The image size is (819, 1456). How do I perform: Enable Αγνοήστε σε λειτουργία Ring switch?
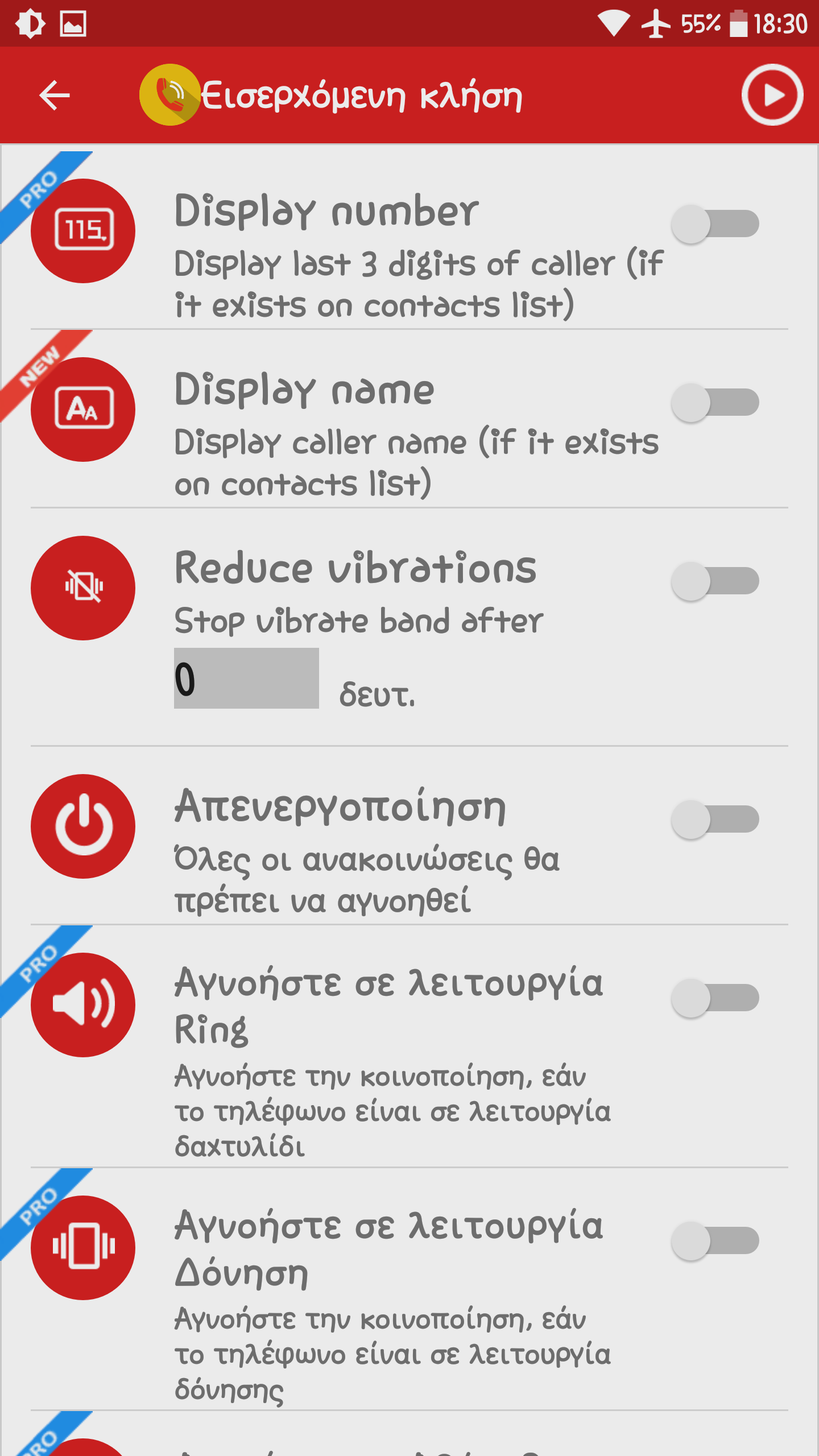click(715, 998)
